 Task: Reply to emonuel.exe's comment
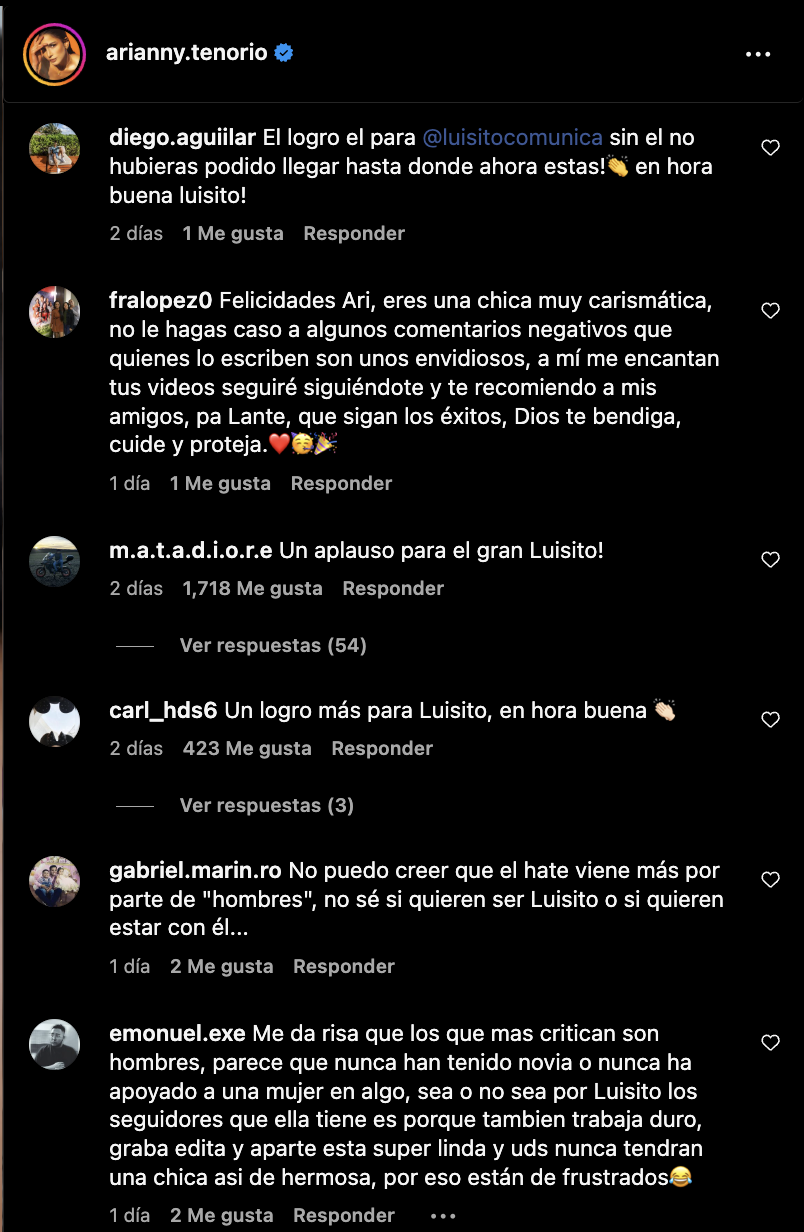(x=344, y=1216)
